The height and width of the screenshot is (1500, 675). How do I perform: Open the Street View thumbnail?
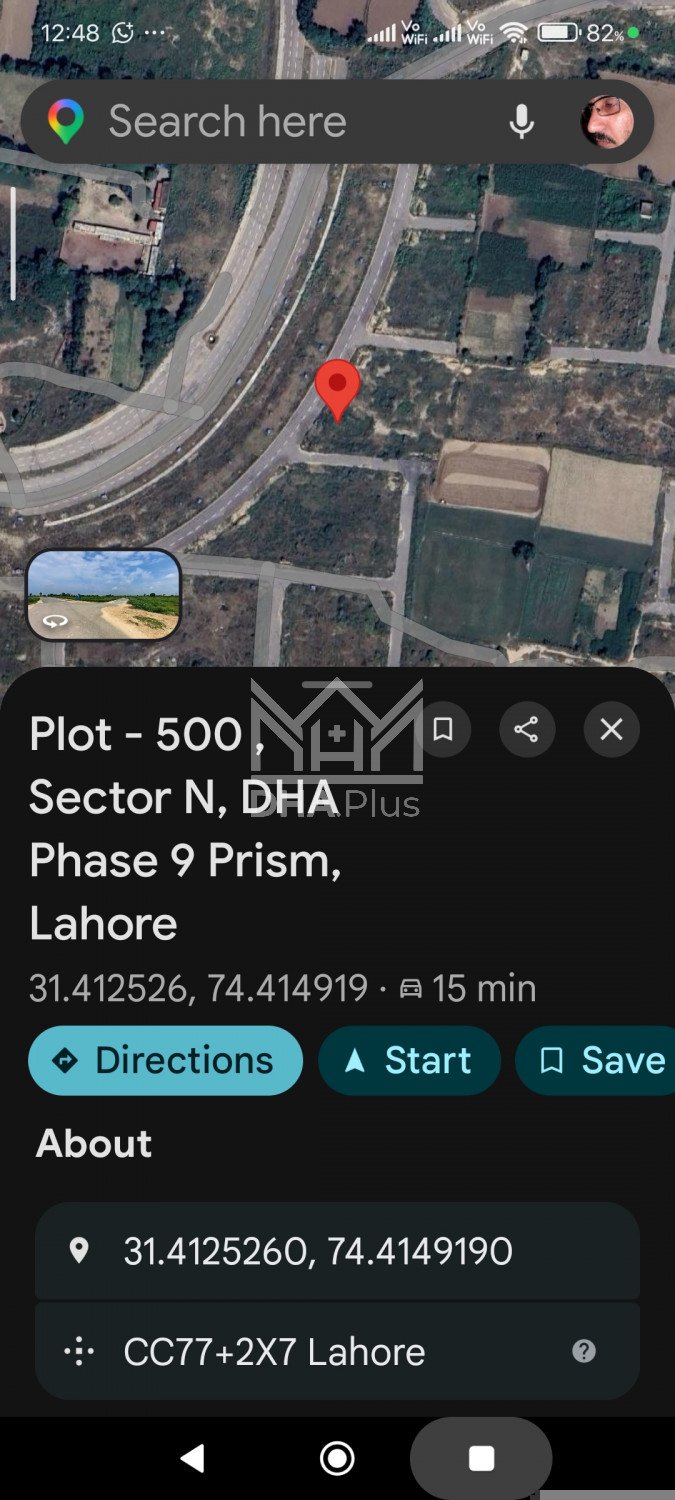[x=103, y=595]
